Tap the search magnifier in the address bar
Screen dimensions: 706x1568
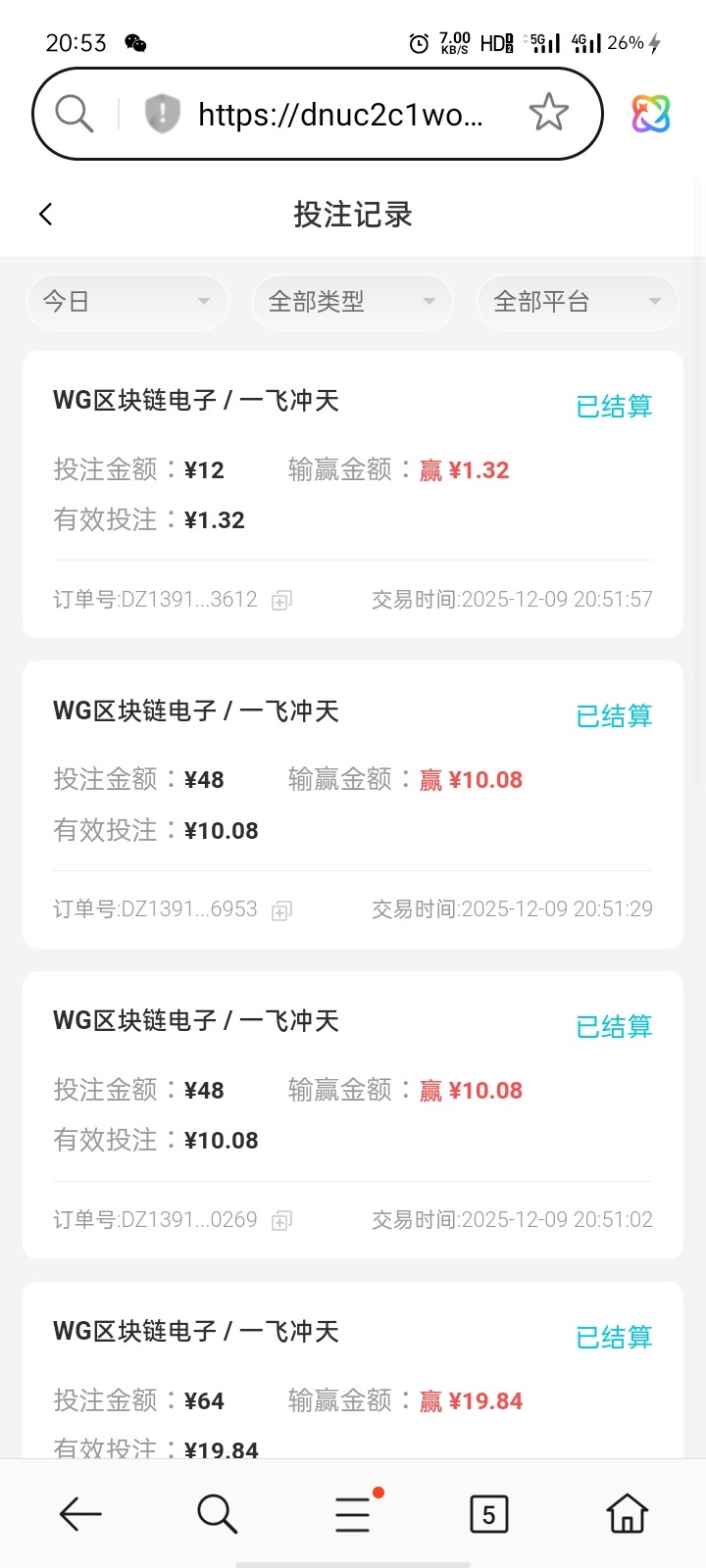(x=73, y=114)
